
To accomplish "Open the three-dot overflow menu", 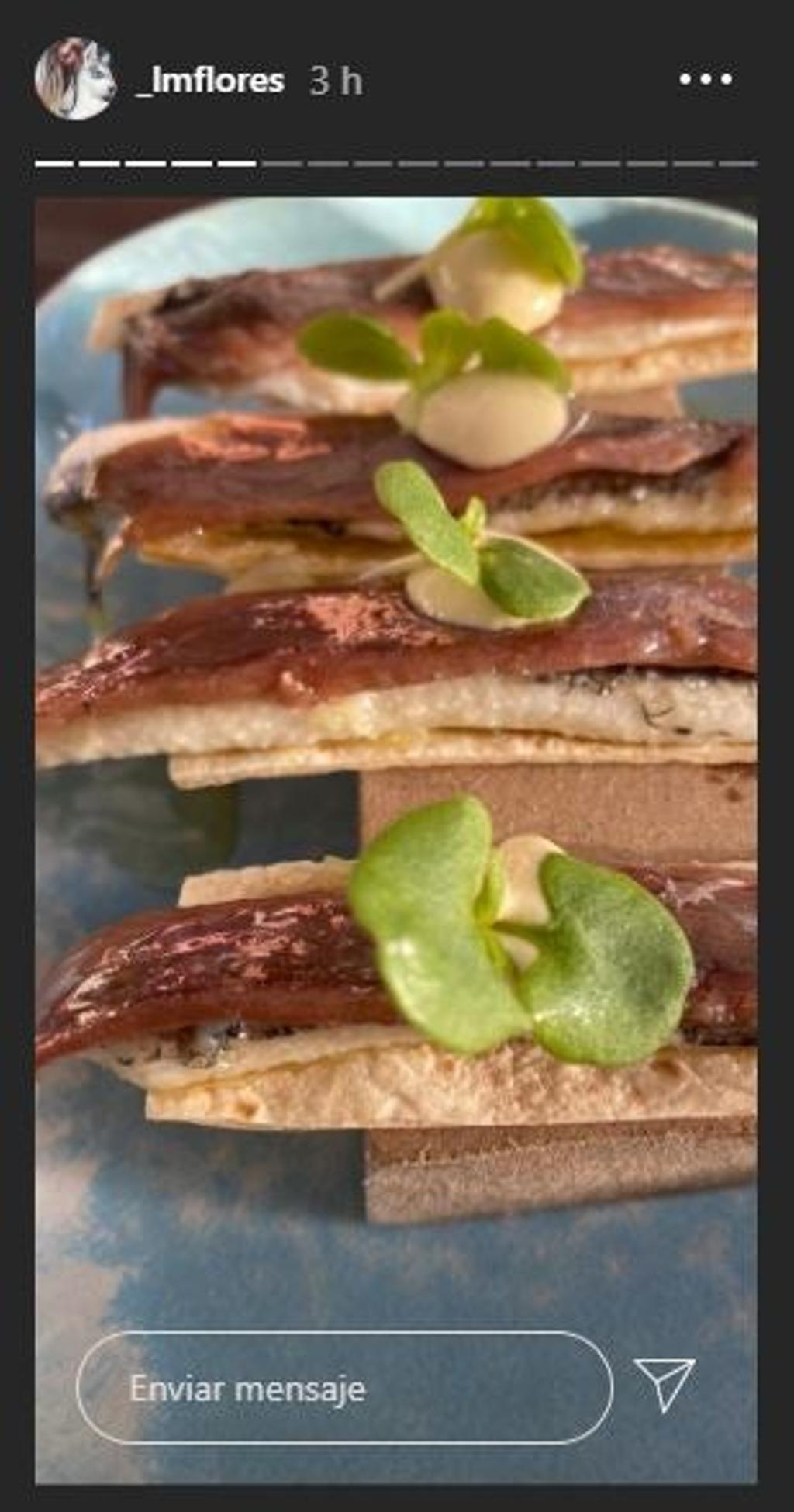I will (x=705, y=79).
